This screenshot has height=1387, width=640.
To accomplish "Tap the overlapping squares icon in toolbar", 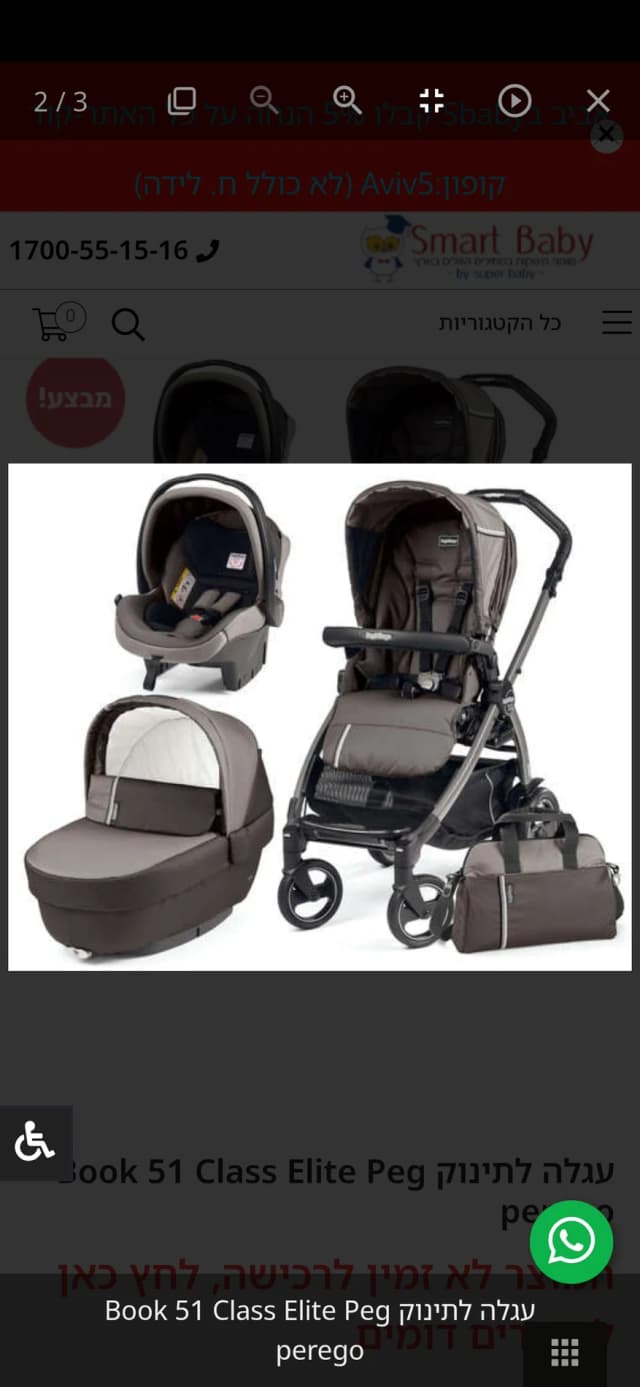I will (181, 100).
